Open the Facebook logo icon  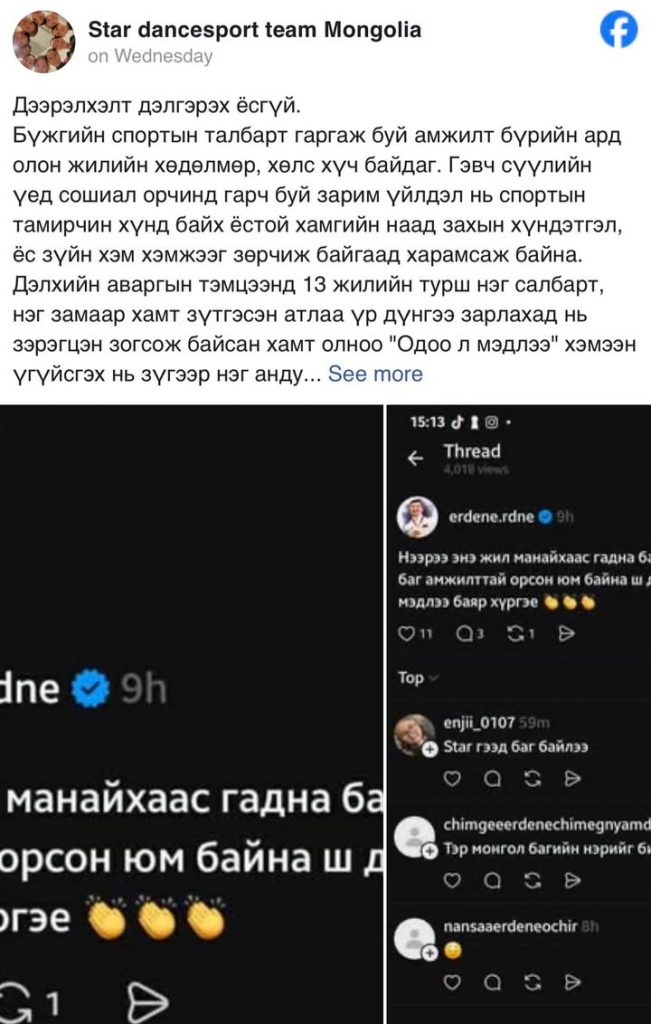coord(618,32)
